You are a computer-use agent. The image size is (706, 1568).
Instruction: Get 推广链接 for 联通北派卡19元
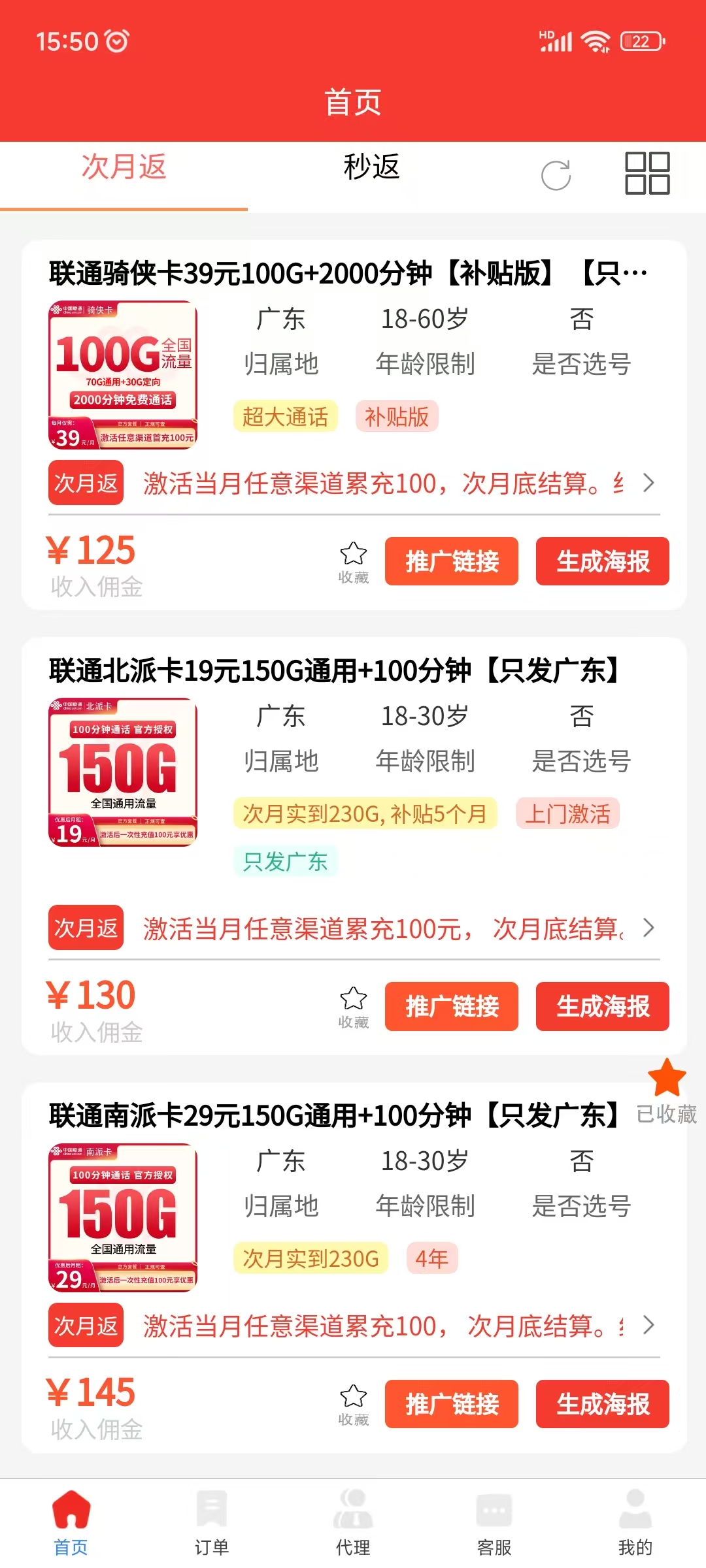point(451,1006)
